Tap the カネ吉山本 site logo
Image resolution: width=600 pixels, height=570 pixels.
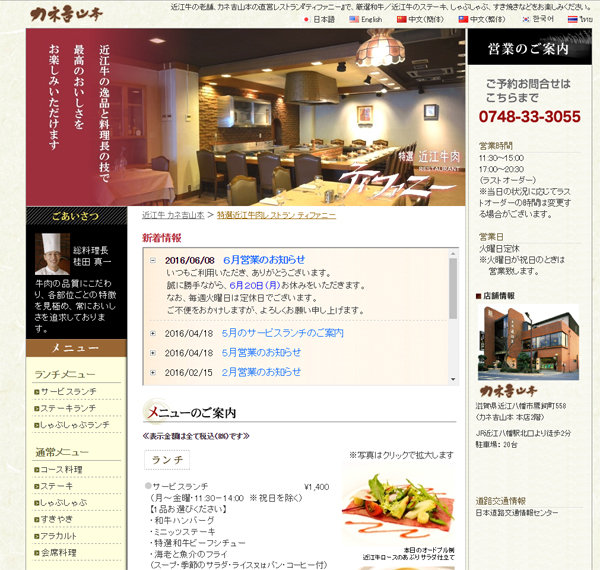[64, 16]
